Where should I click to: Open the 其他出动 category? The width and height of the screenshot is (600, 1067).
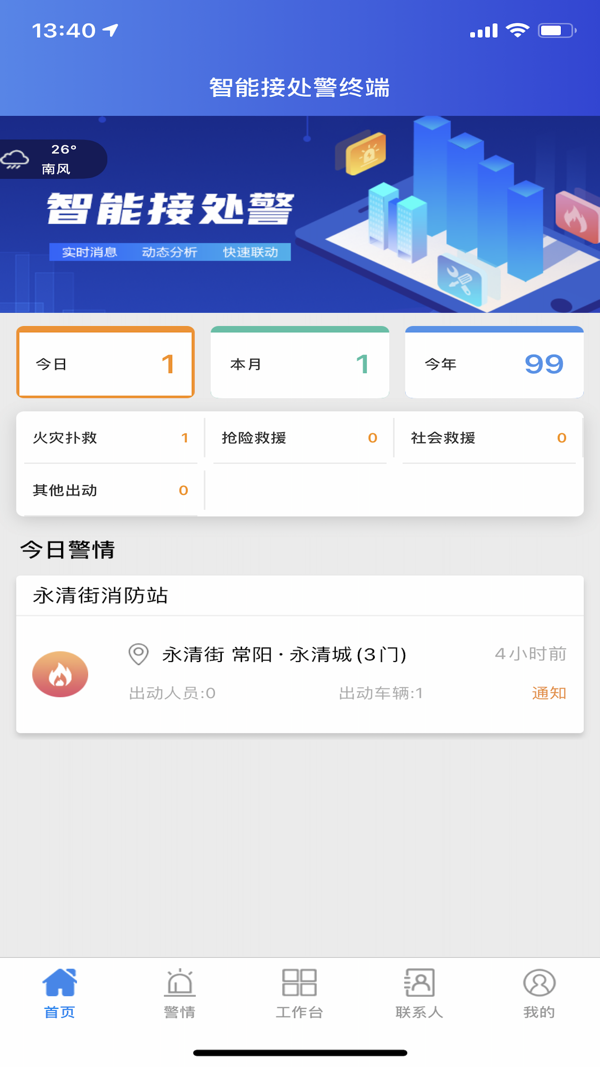(x=110, y=490)
